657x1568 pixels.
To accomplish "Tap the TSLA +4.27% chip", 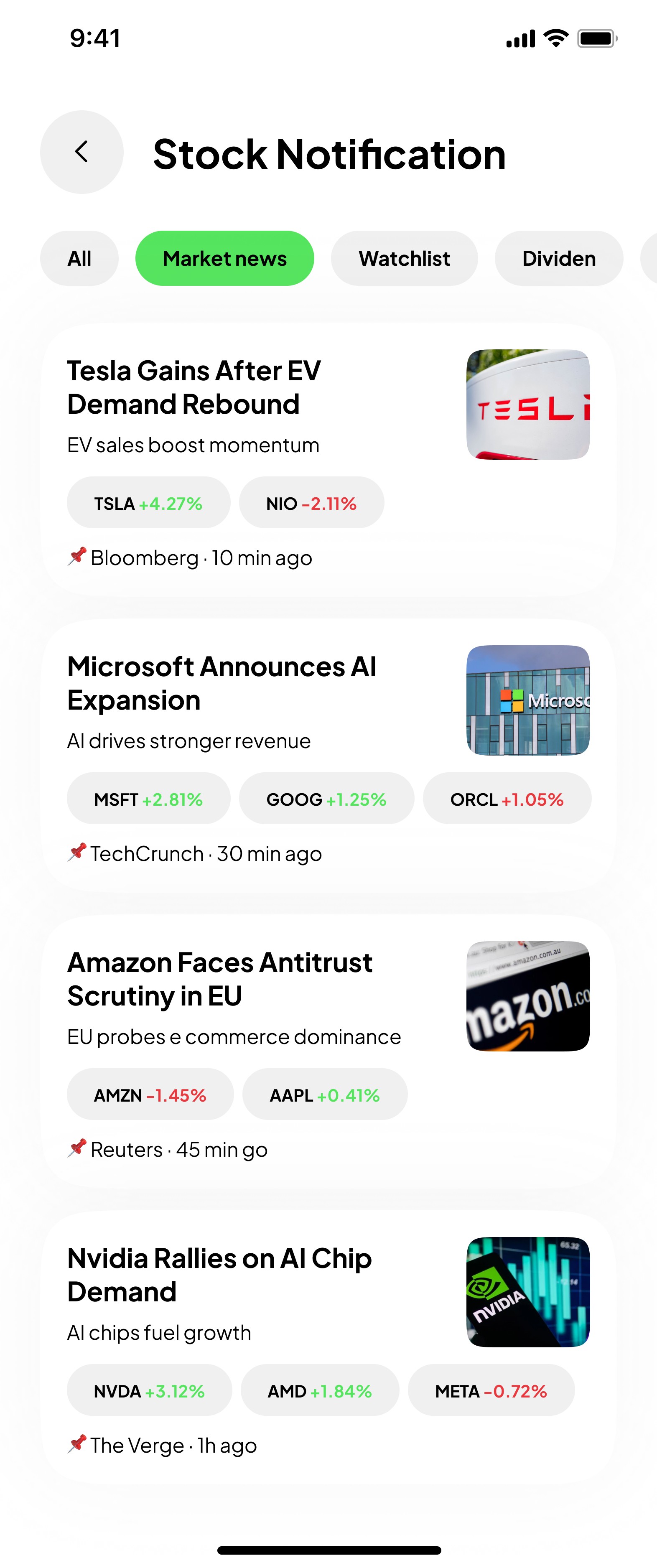I will pos(148,503).
